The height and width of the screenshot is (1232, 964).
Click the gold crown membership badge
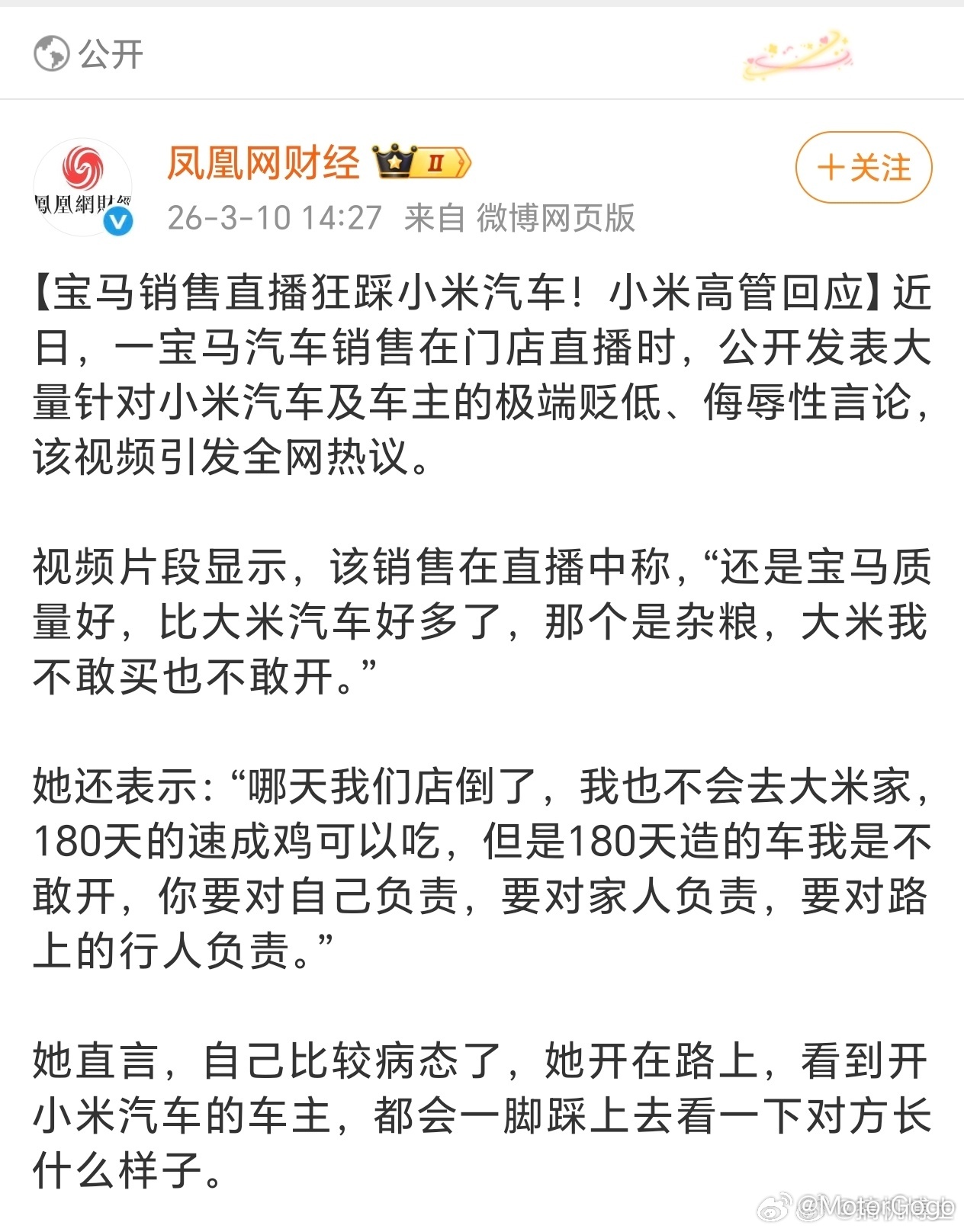pyautogui.click(x=395, y=161)
